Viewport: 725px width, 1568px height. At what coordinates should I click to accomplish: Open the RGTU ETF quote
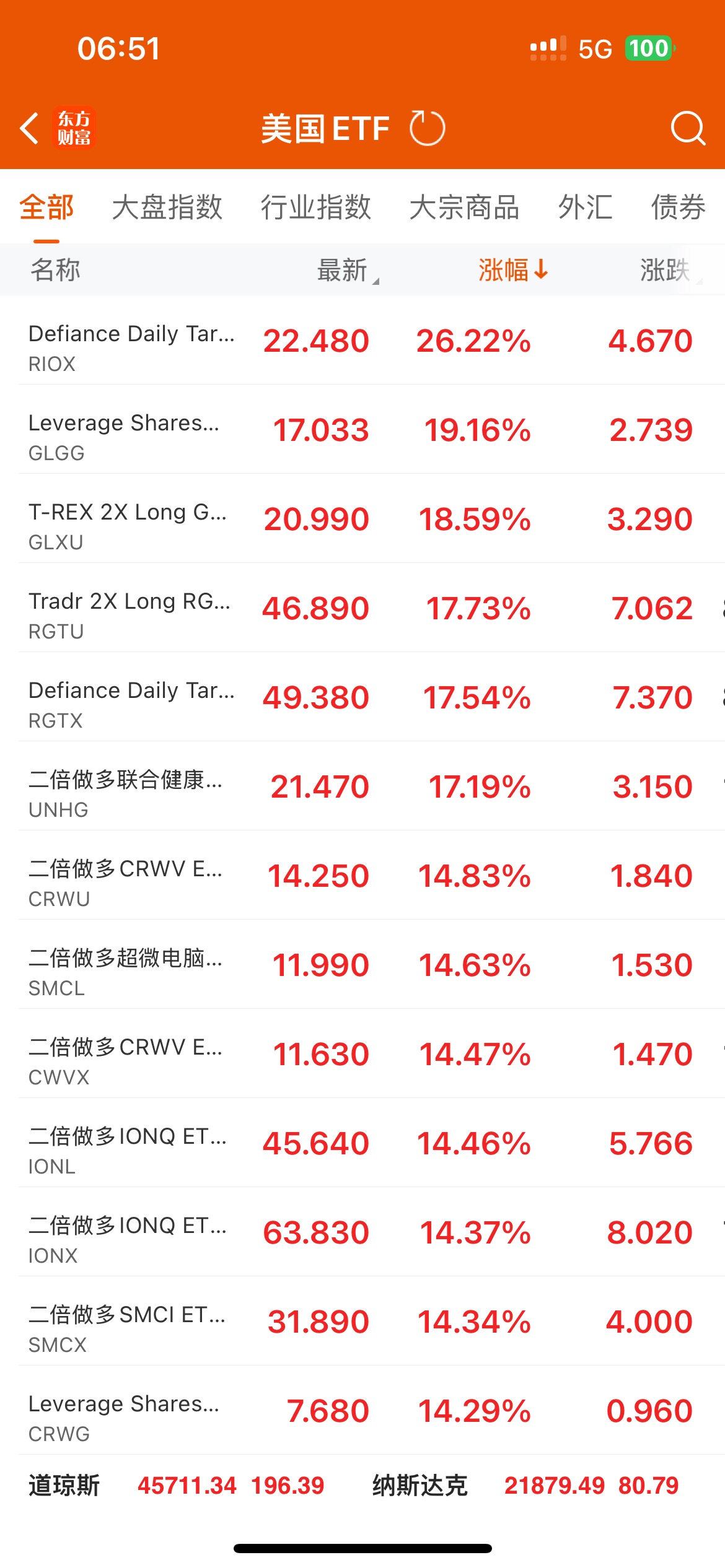pos(362,608)
